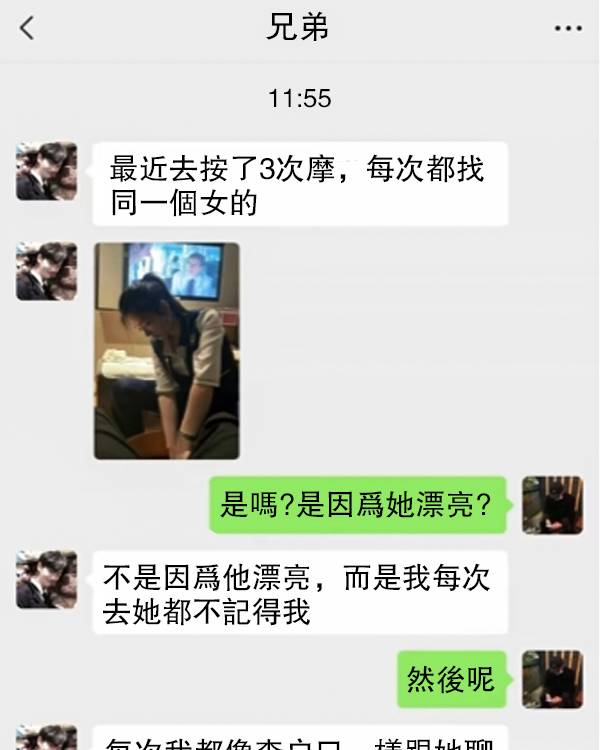Open the chat's three-dot menu
The width and height of the screenshot is (600, 750).
click(567, 28)
